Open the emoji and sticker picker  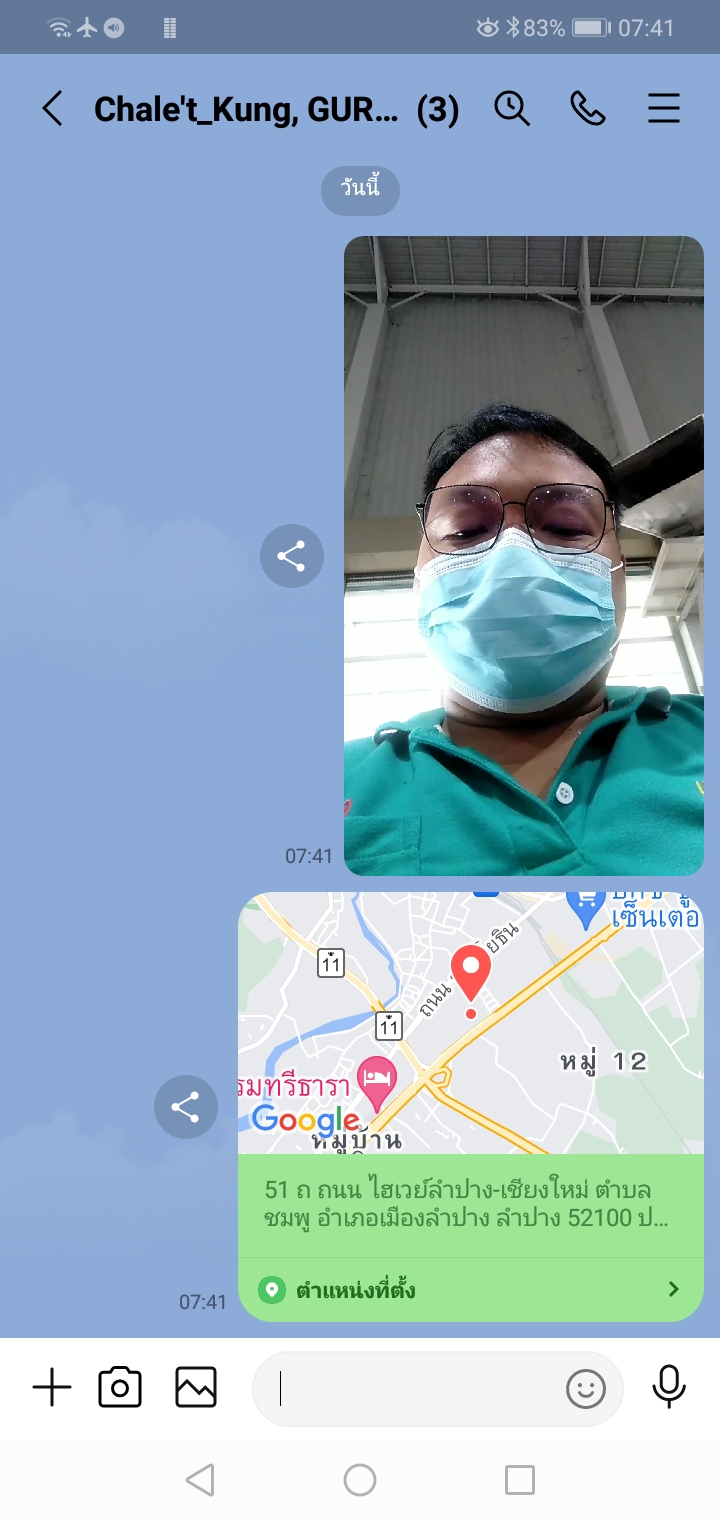click(586, 1388)
